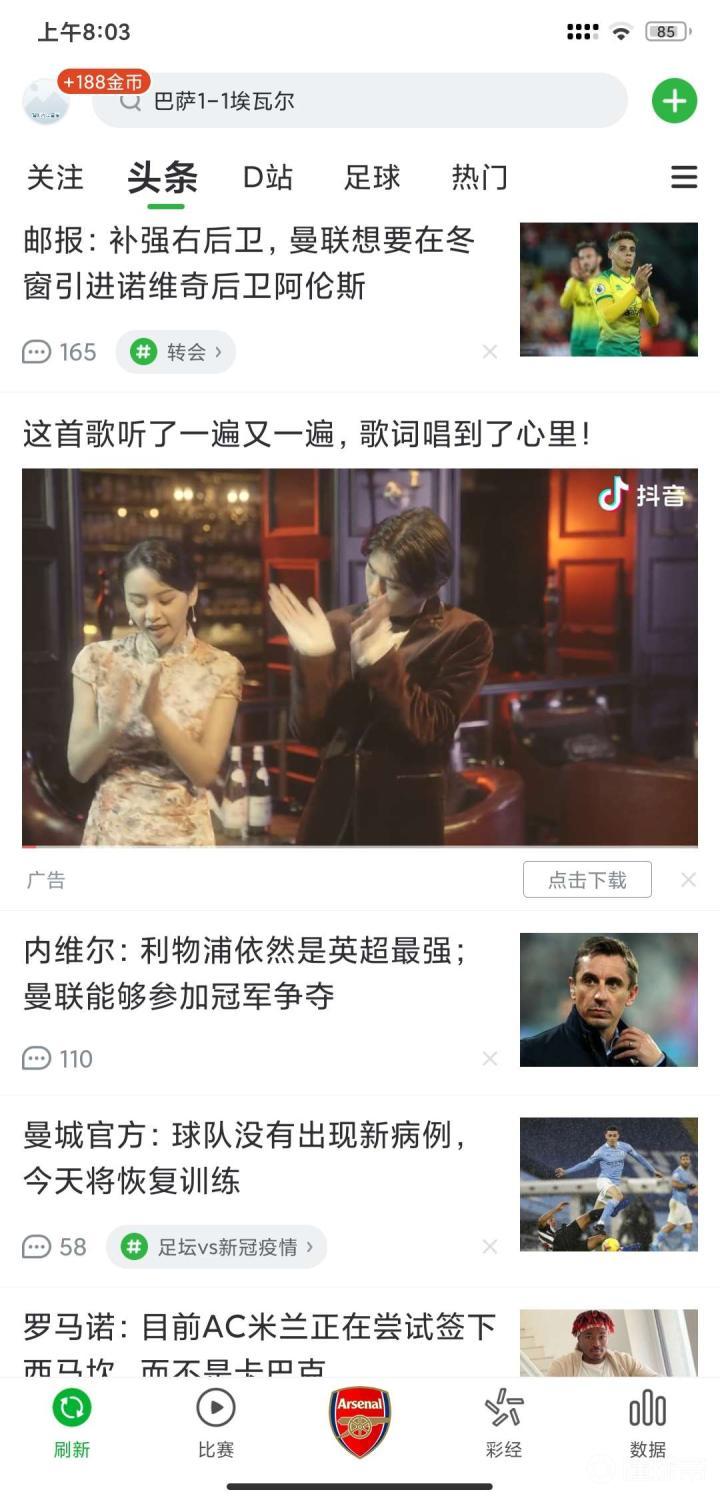Switch to the 足球 tab
The height and width of the screenshot is (1498, 720).
(x=372, y=178)
